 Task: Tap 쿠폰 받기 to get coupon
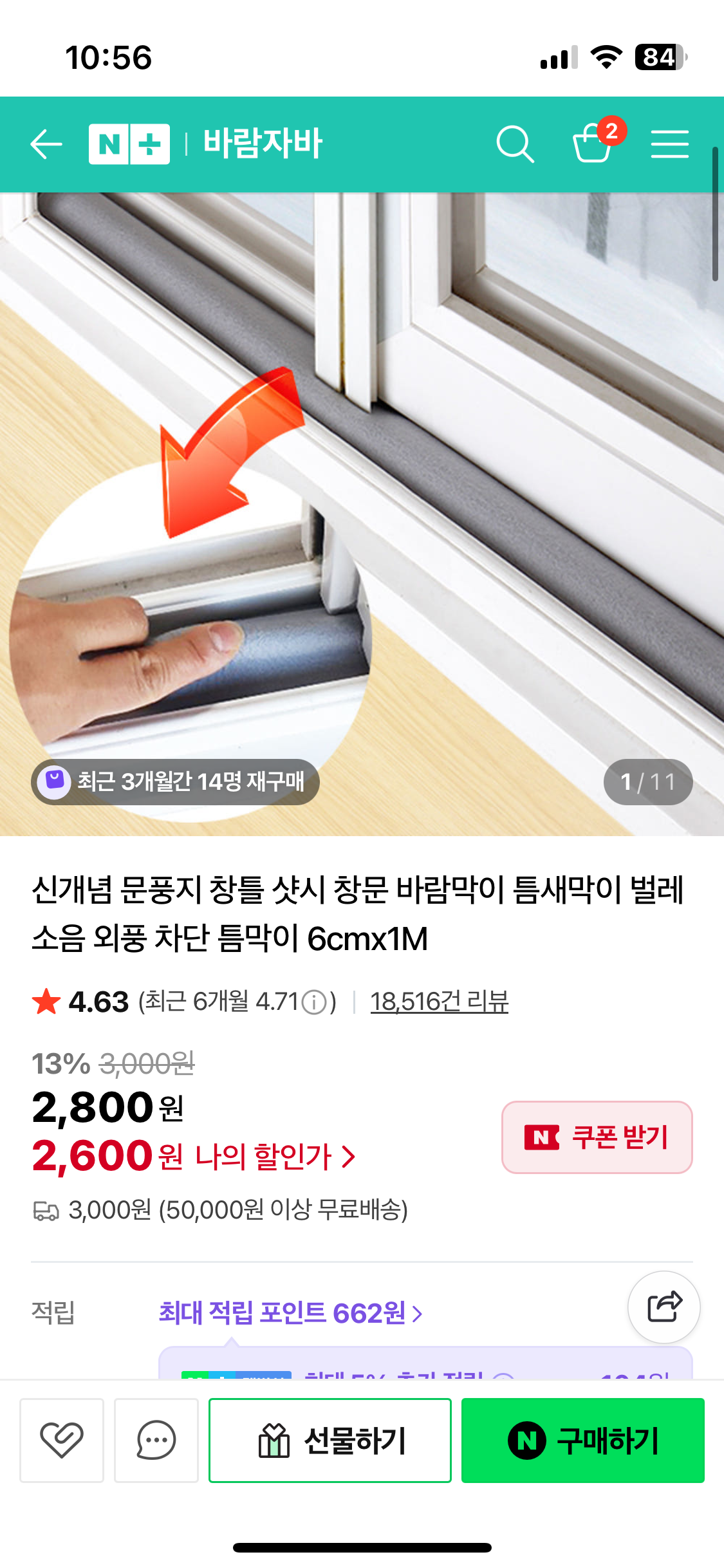tap(597, 1137)
